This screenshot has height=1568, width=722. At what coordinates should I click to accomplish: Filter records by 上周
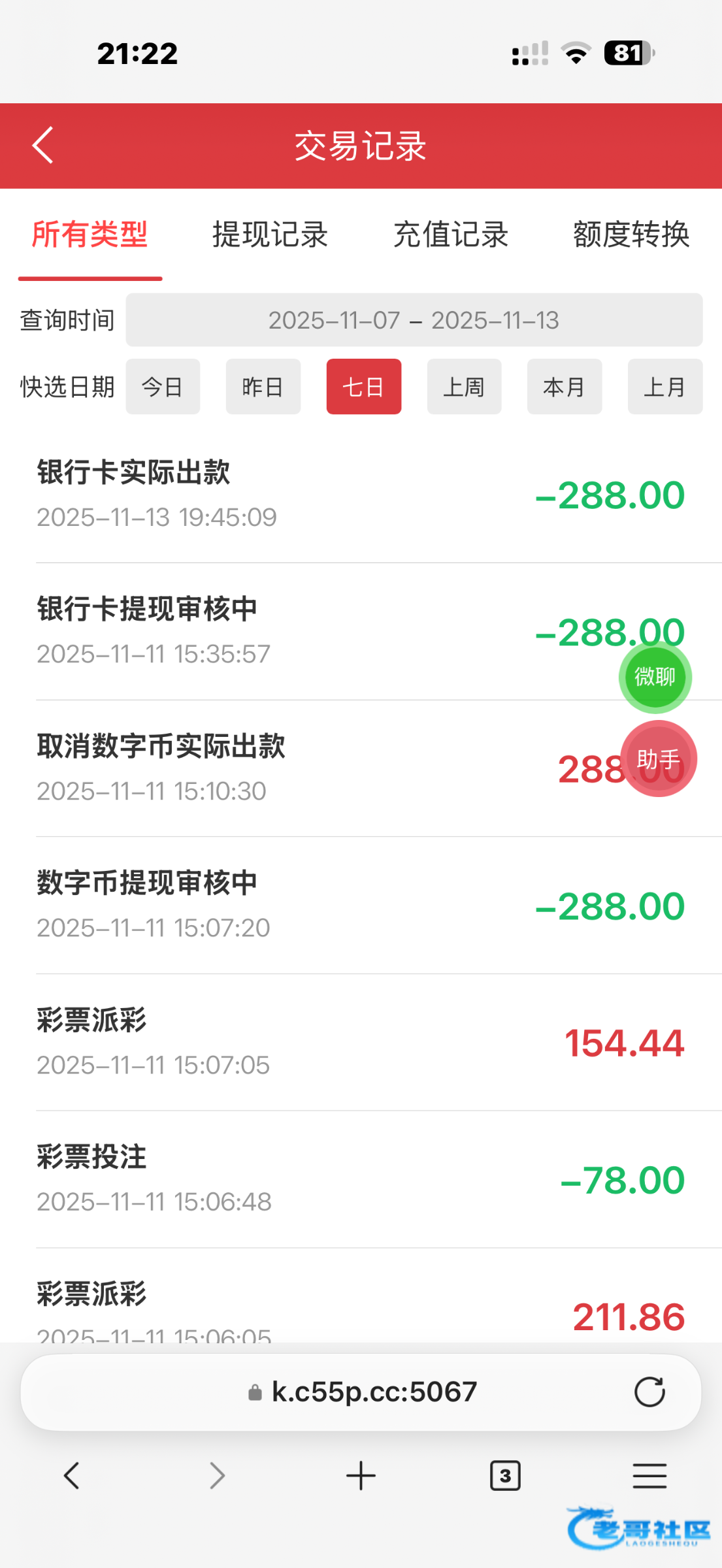click(x=464, y=387)
